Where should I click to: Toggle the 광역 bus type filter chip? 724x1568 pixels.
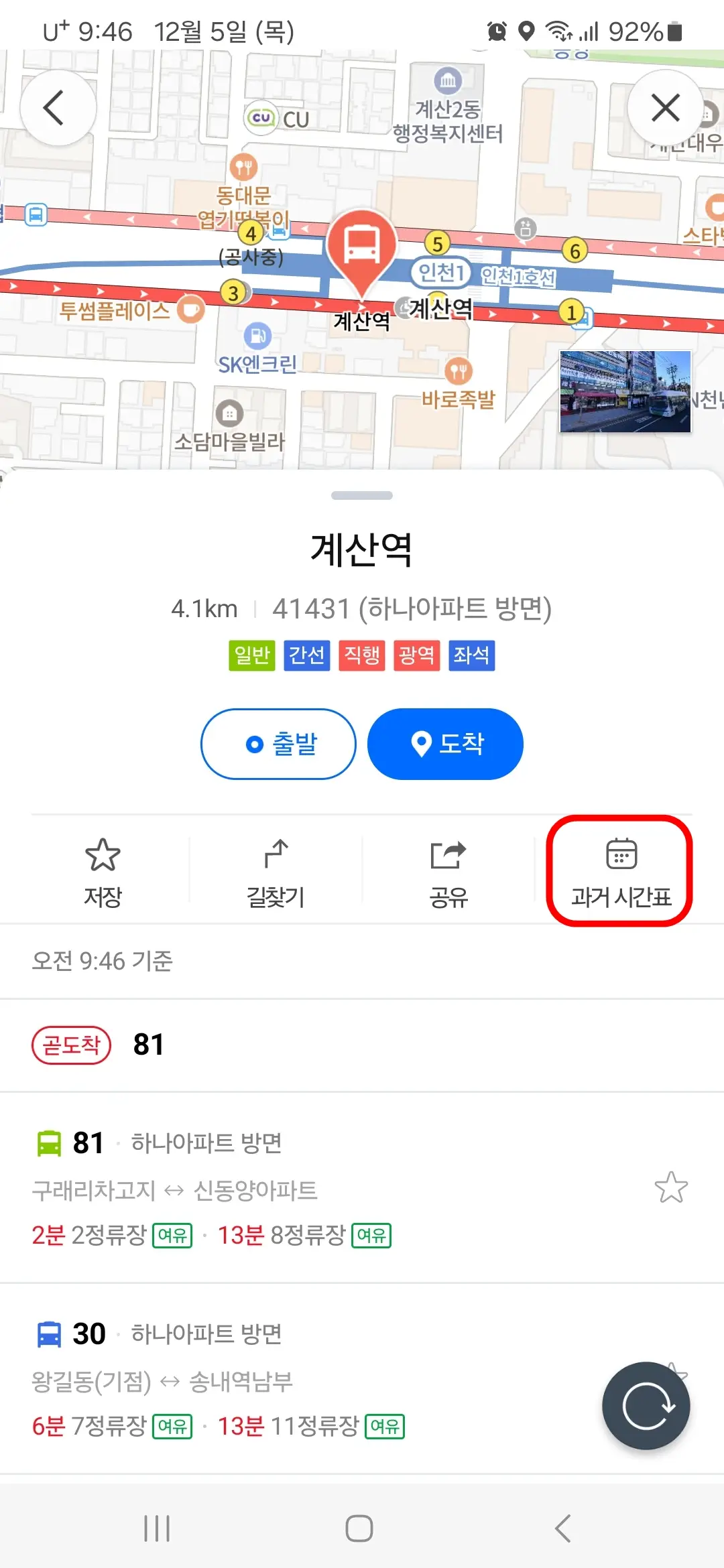pyautogui.click(x=416, y=656)
